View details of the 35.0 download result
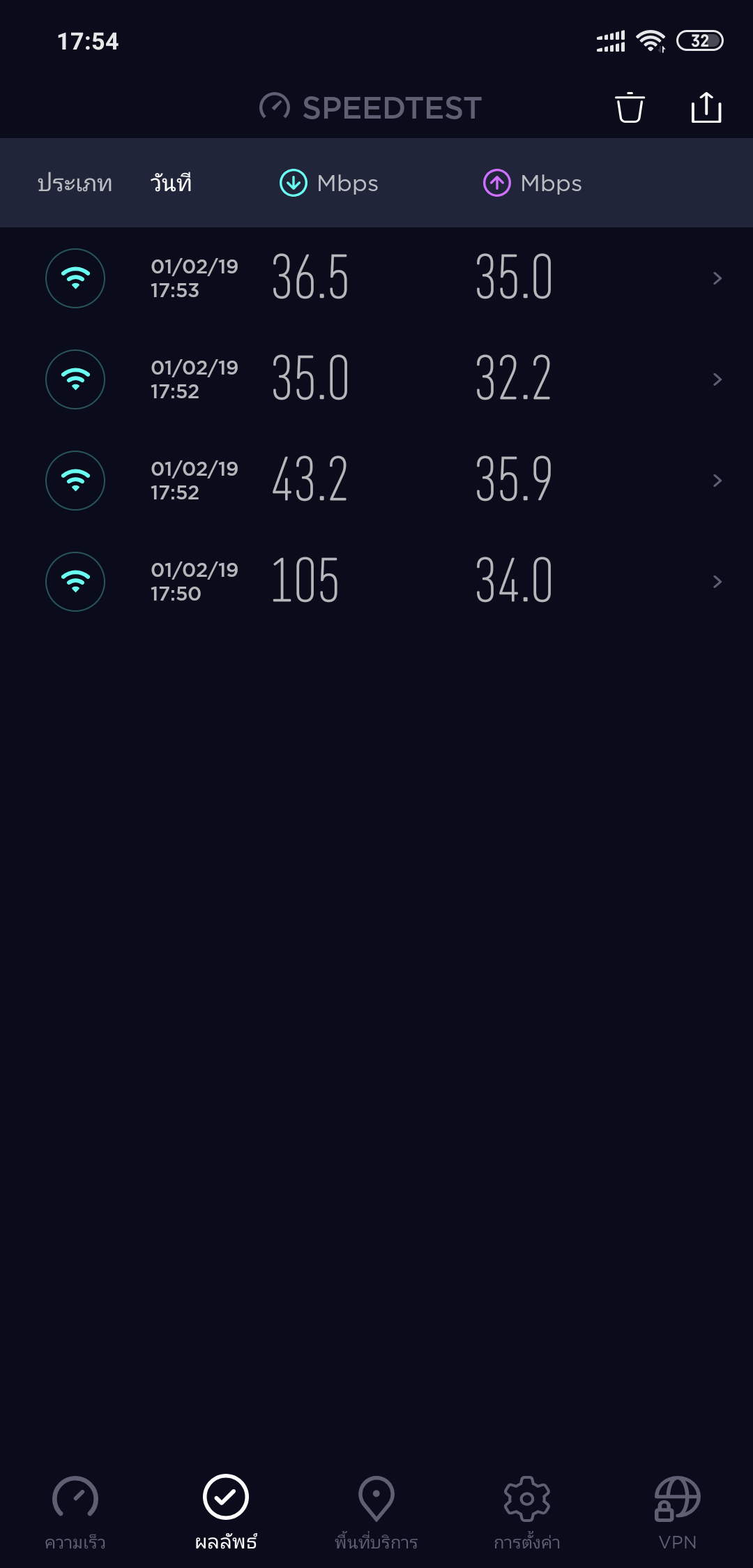Viewport: 753px width, 1568px height. tap(376, 379)
